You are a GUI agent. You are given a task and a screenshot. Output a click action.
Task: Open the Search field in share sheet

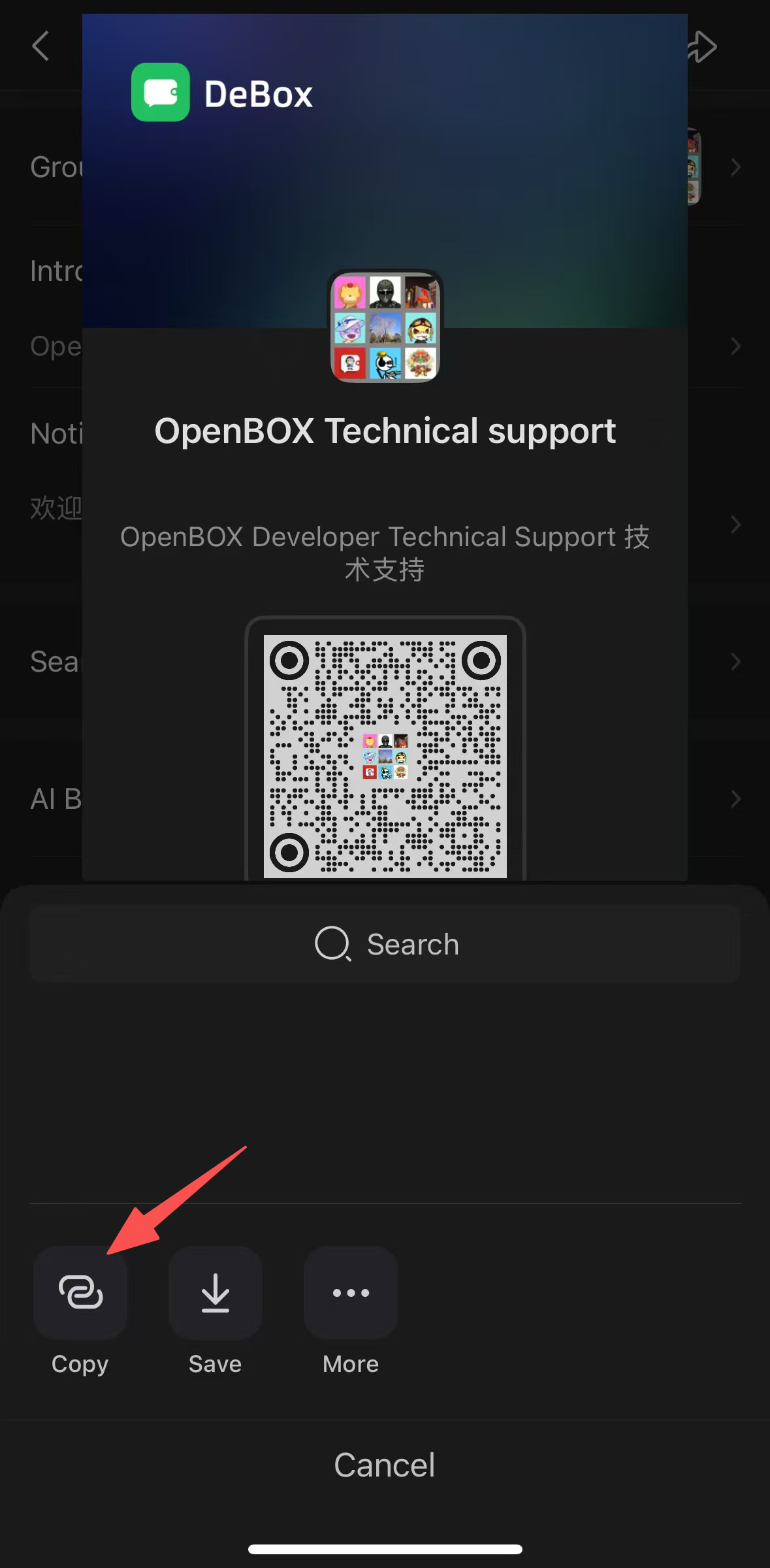385,944
